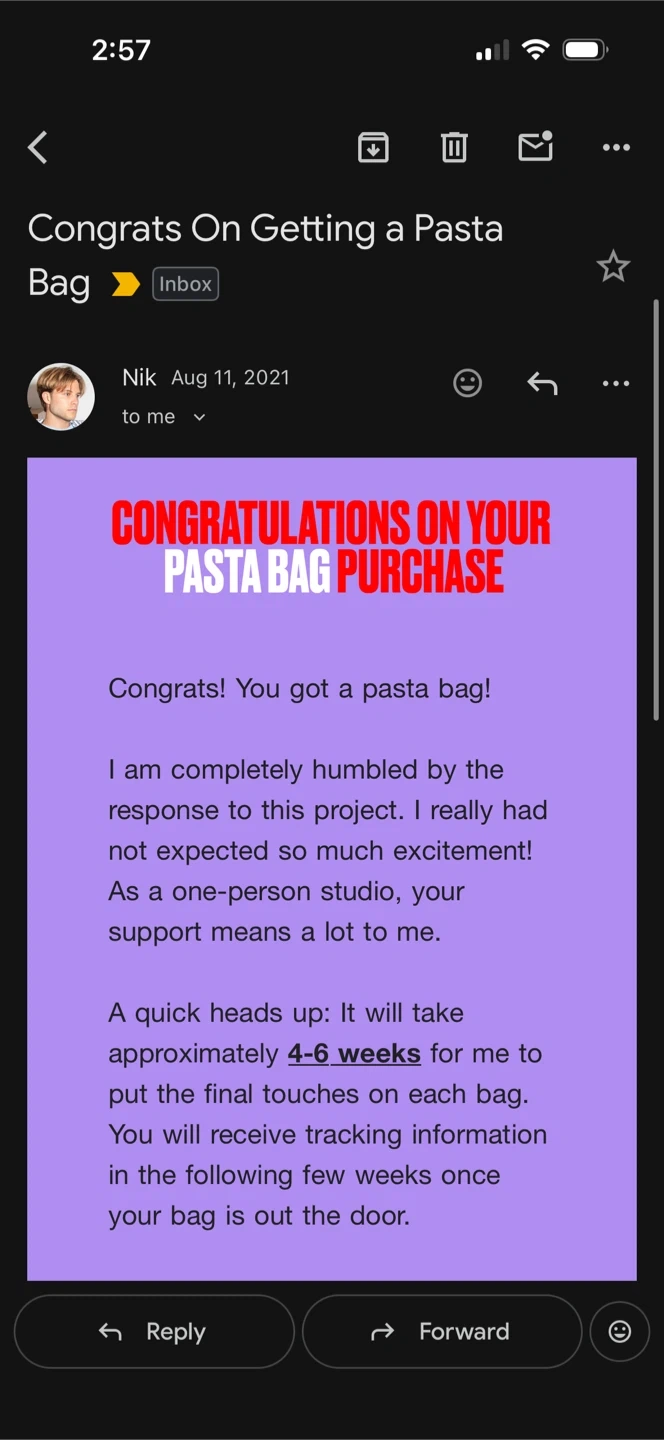The image size is (664, 1440).
Task: Open Nik's profile picture
Action: [61, 397]
